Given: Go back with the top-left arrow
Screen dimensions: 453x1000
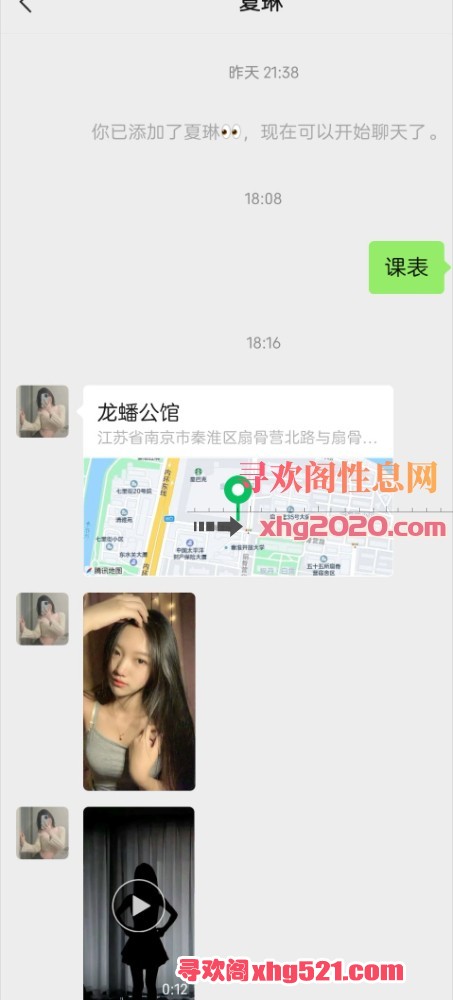Looking at the screenshot, I should [25, 6].
